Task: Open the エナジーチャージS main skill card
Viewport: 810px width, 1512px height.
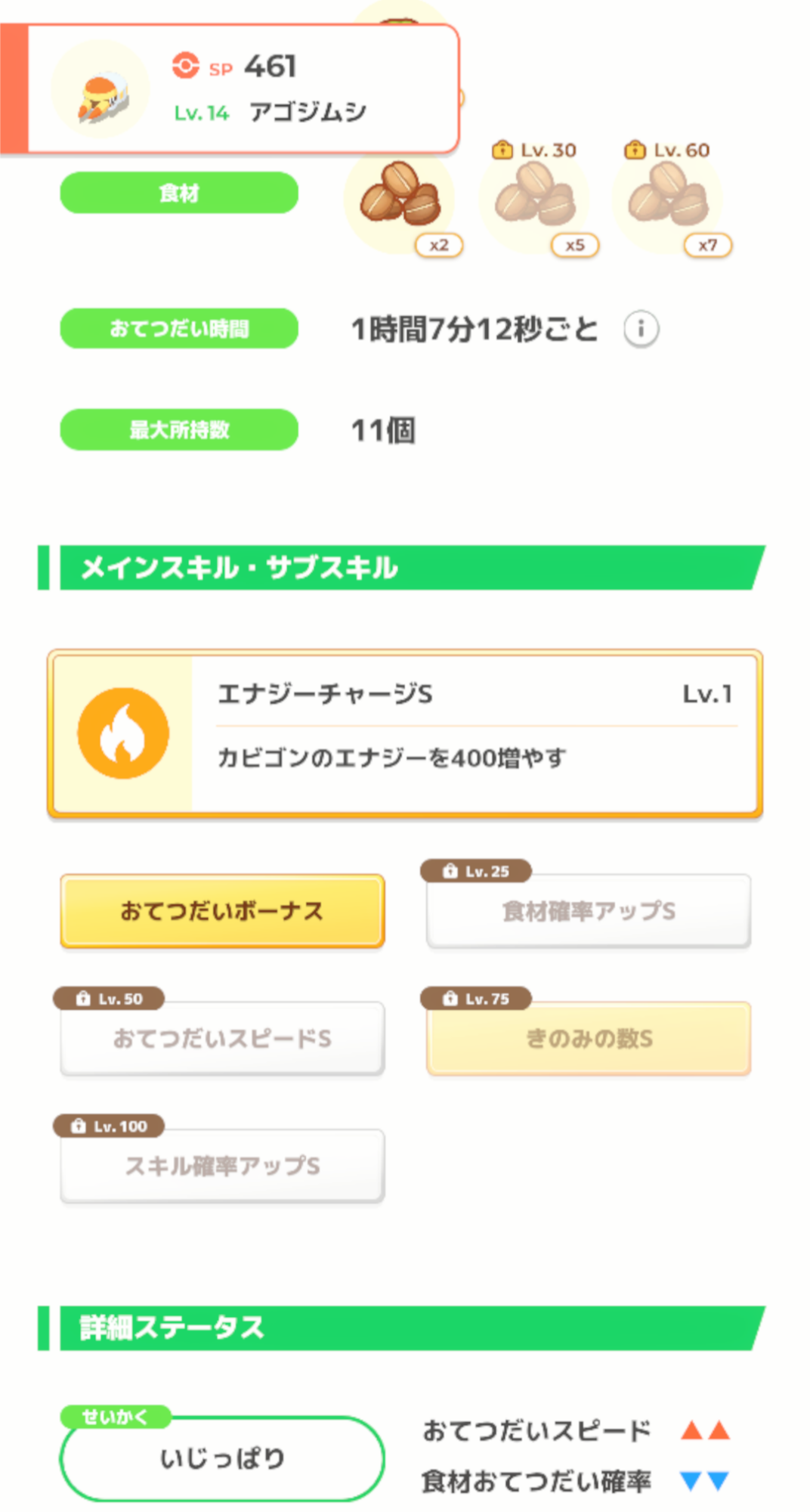Action: pyautogui.click(x=405, y=733)
